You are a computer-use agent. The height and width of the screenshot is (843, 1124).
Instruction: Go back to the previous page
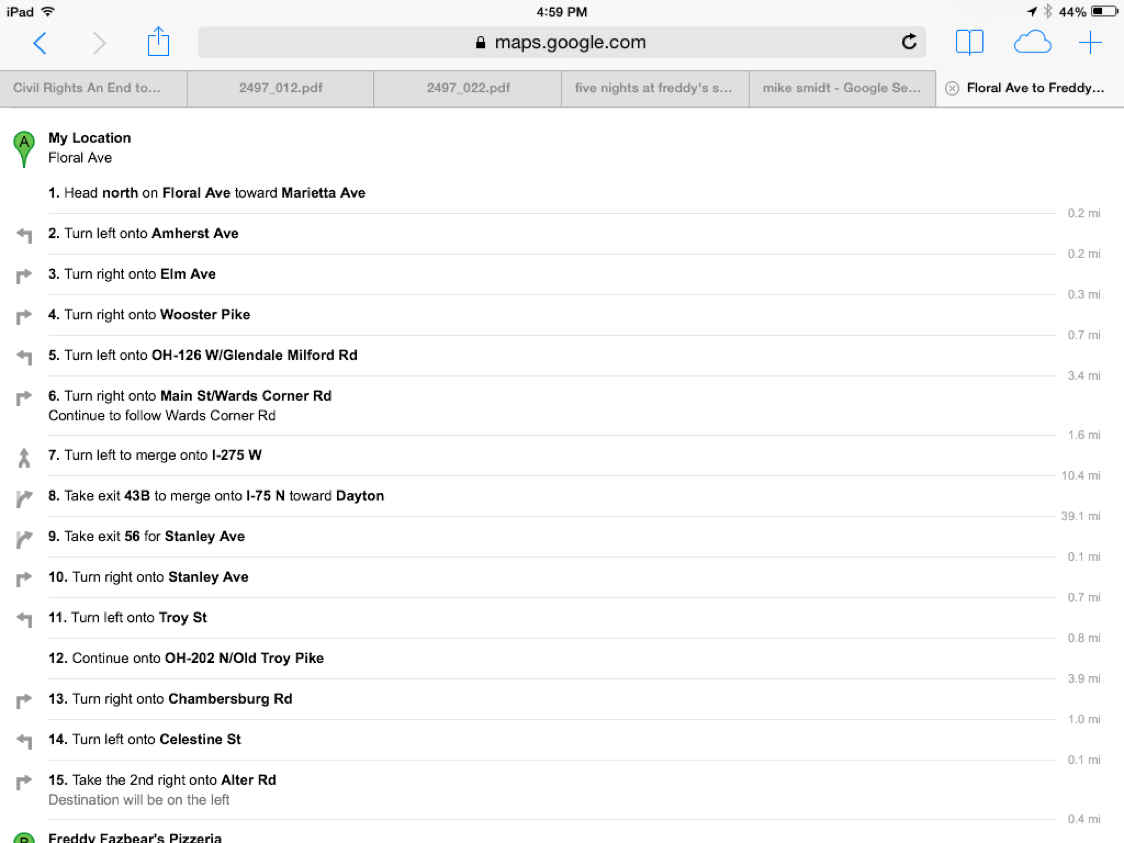(40, 43)
